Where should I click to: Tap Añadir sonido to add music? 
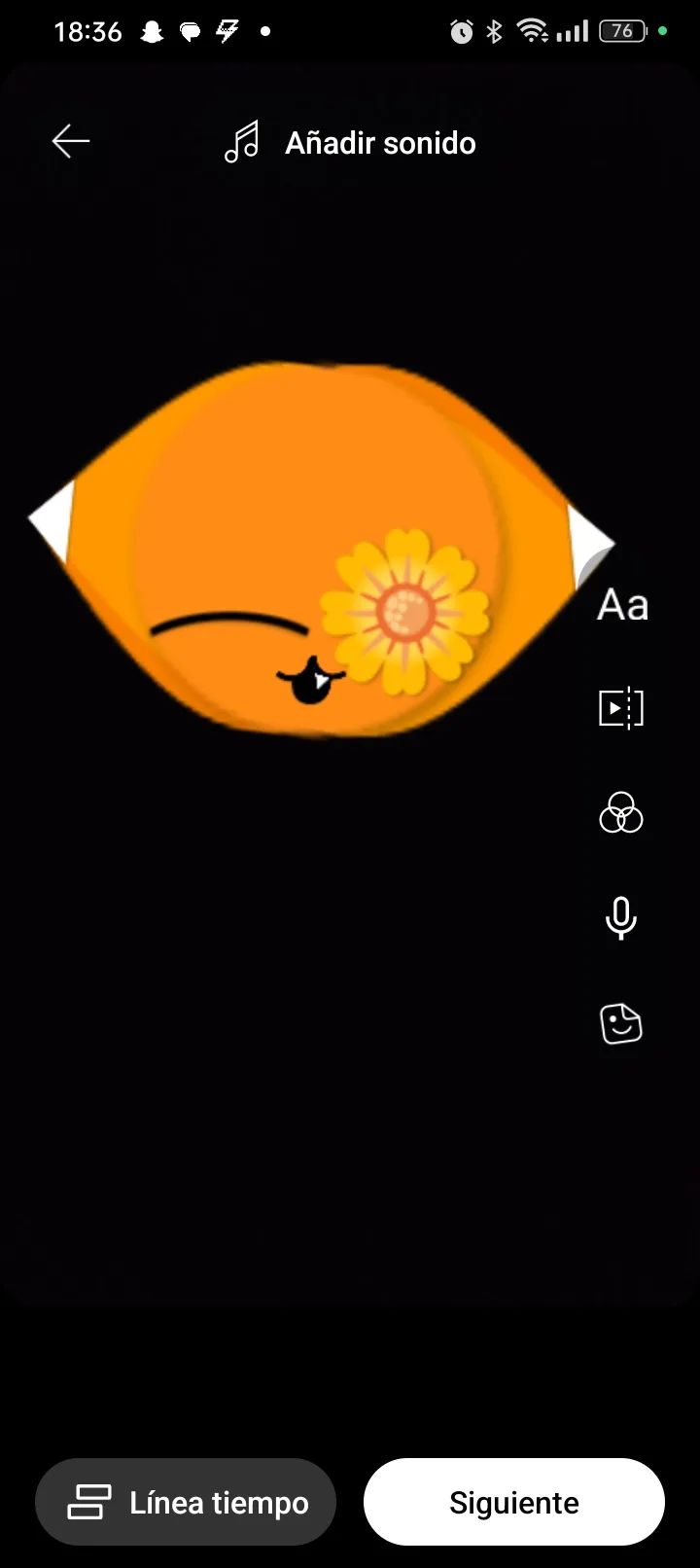(351, 143)
